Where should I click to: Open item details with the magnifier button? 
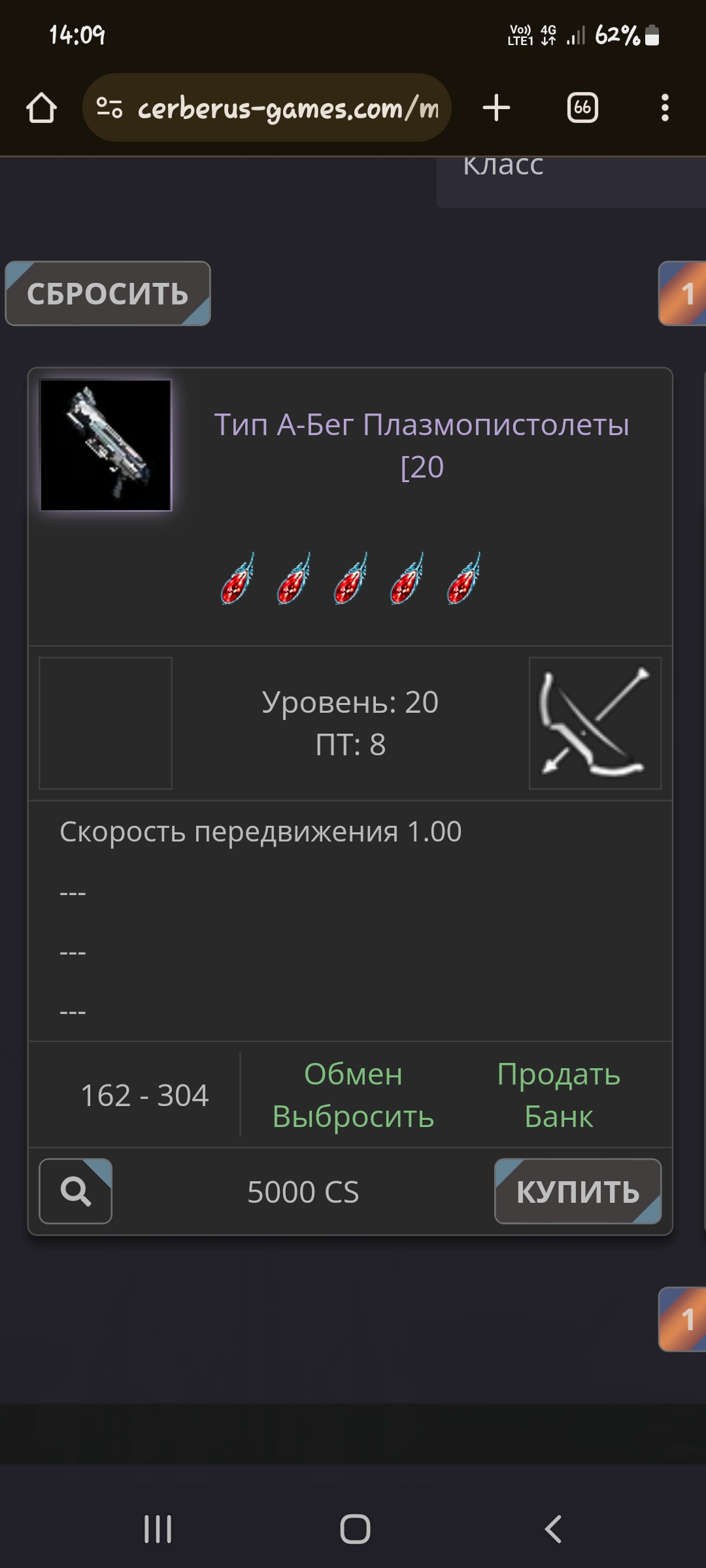(76, 1191)
